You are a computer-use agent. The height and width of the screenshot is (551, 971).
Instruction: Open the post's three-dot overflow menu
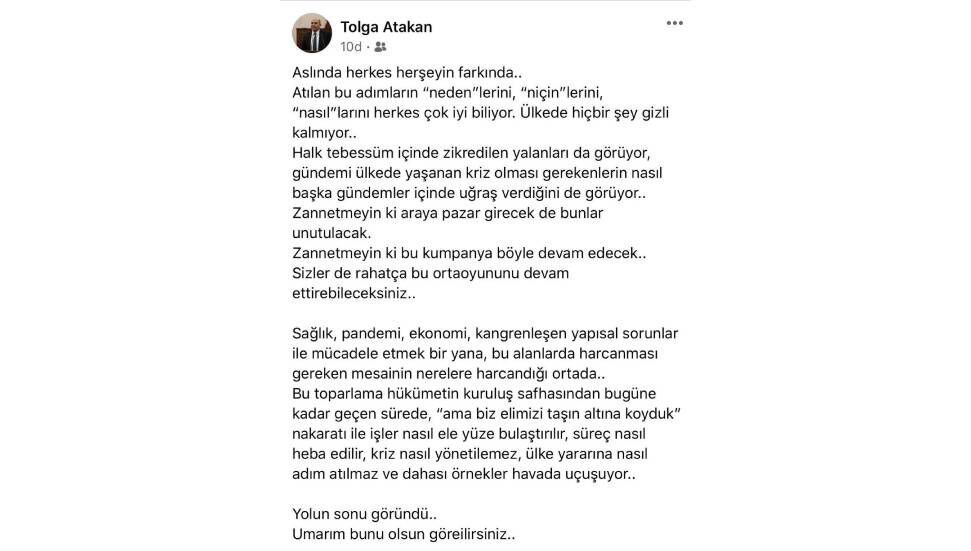(674, 23)
